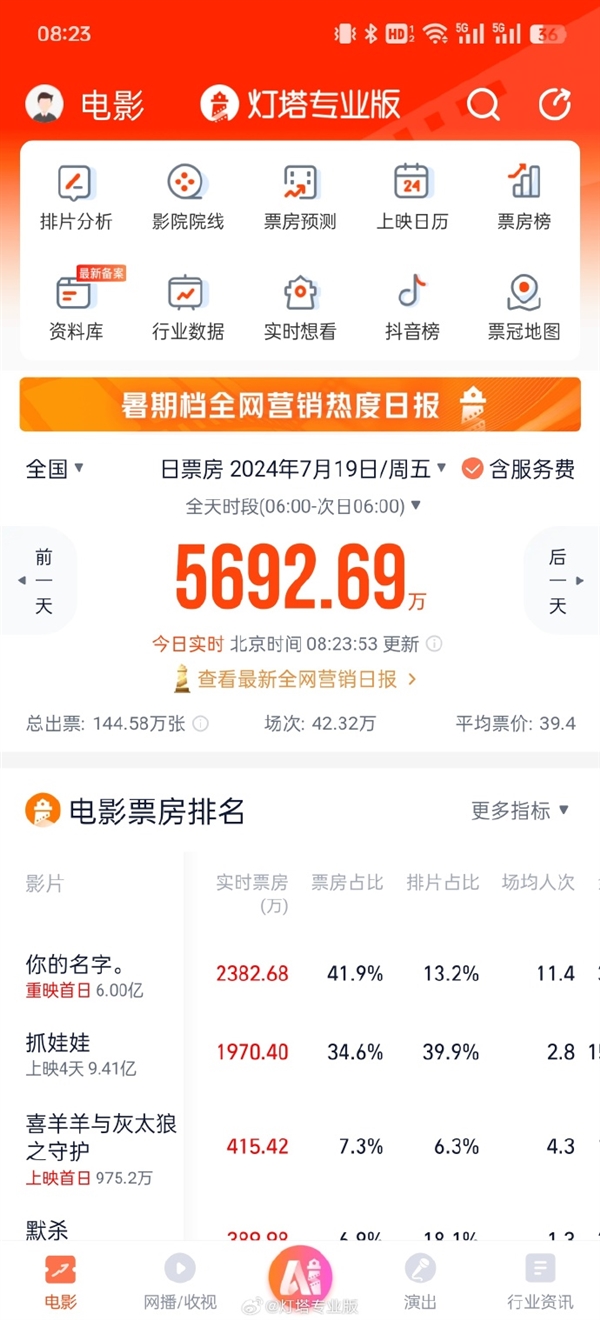Open 排片分析 tool
Image resolution: width=600 pixels, height=1320 pixels.
coord(75,197)
